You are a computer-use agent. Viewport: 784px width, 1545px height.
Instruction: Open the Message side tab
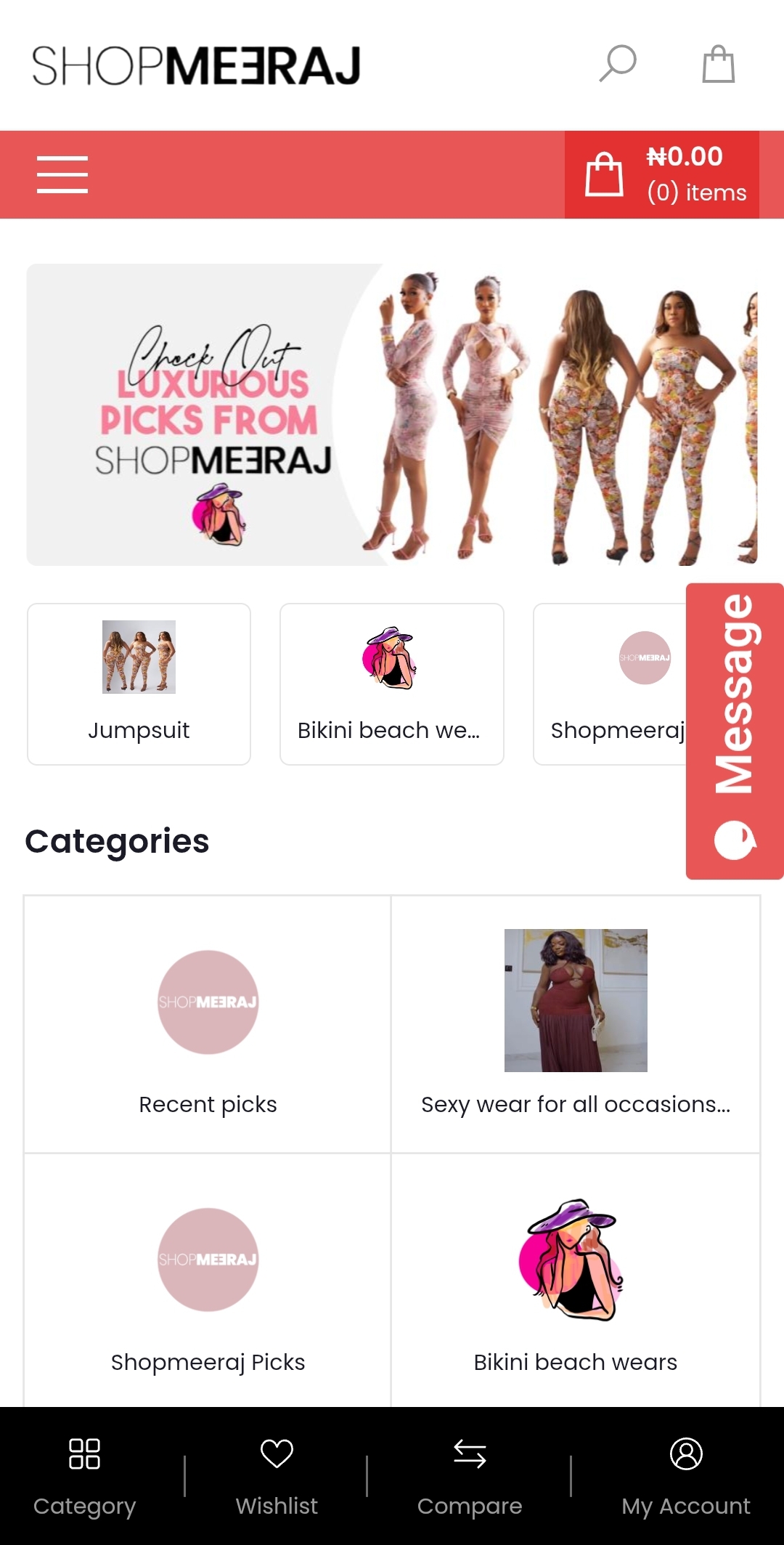point(735,730)
